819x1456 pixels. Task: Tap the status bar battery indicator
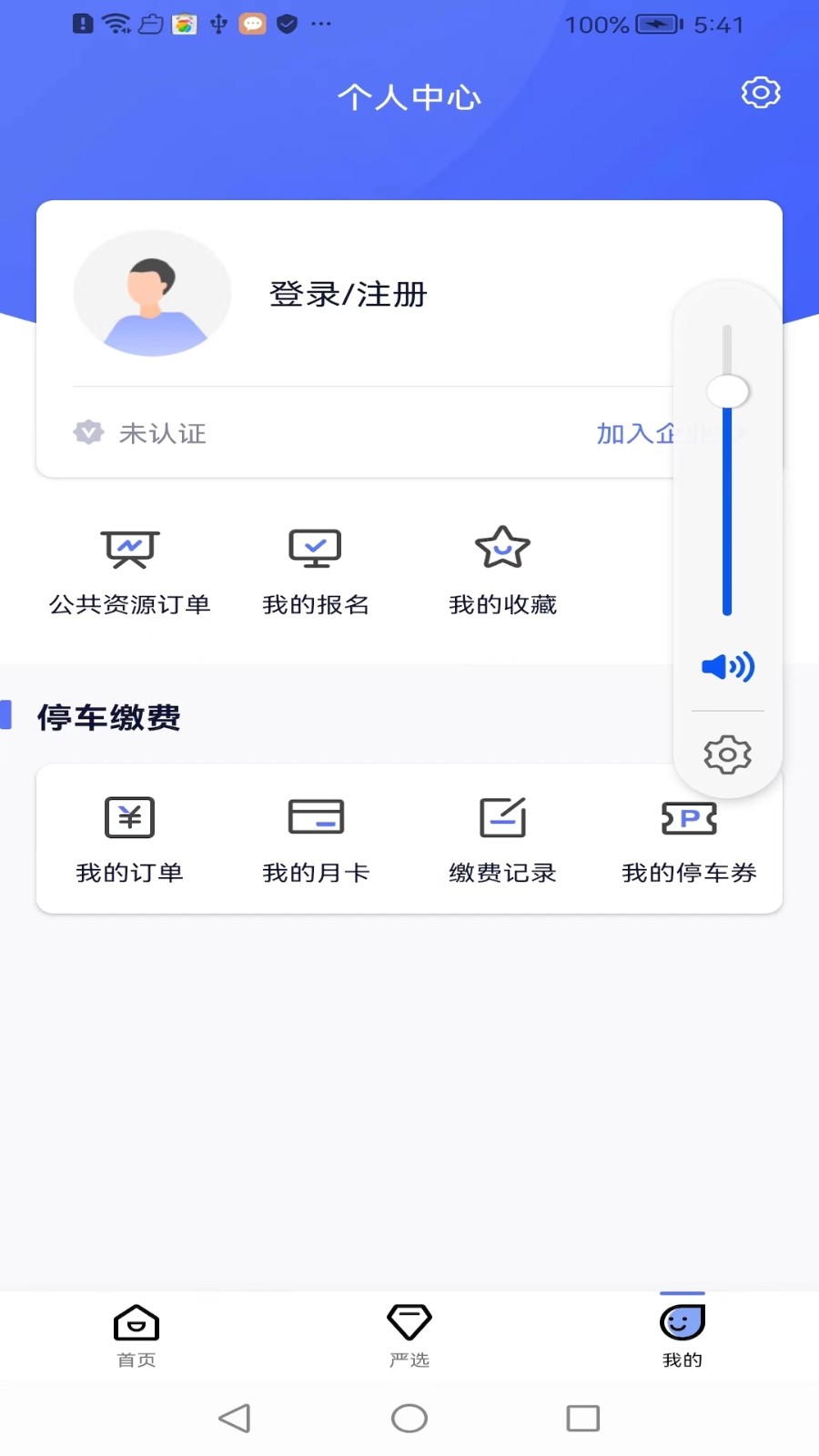(x=657, y=25)
